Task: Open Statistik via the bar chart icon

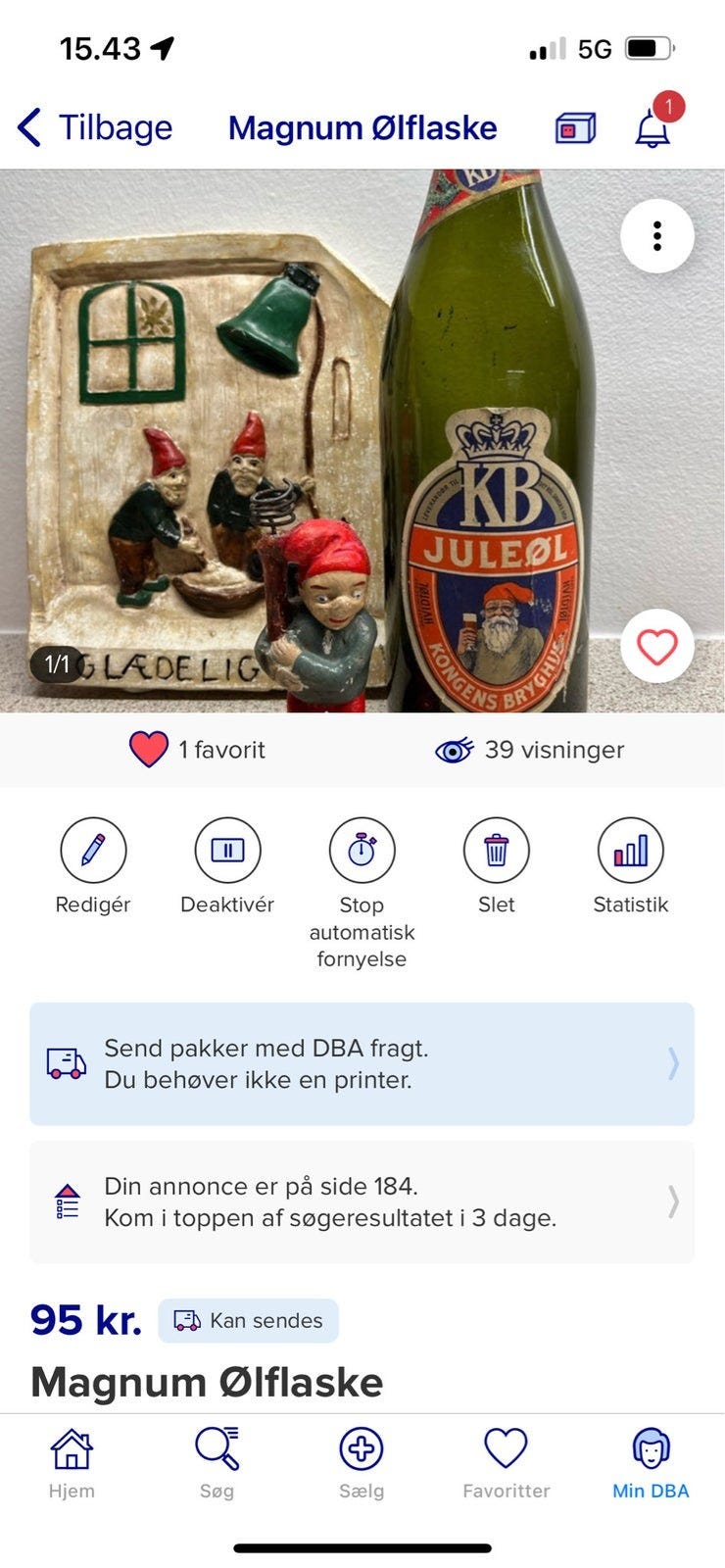Action: pyautogui.click(x=631, y=851)
